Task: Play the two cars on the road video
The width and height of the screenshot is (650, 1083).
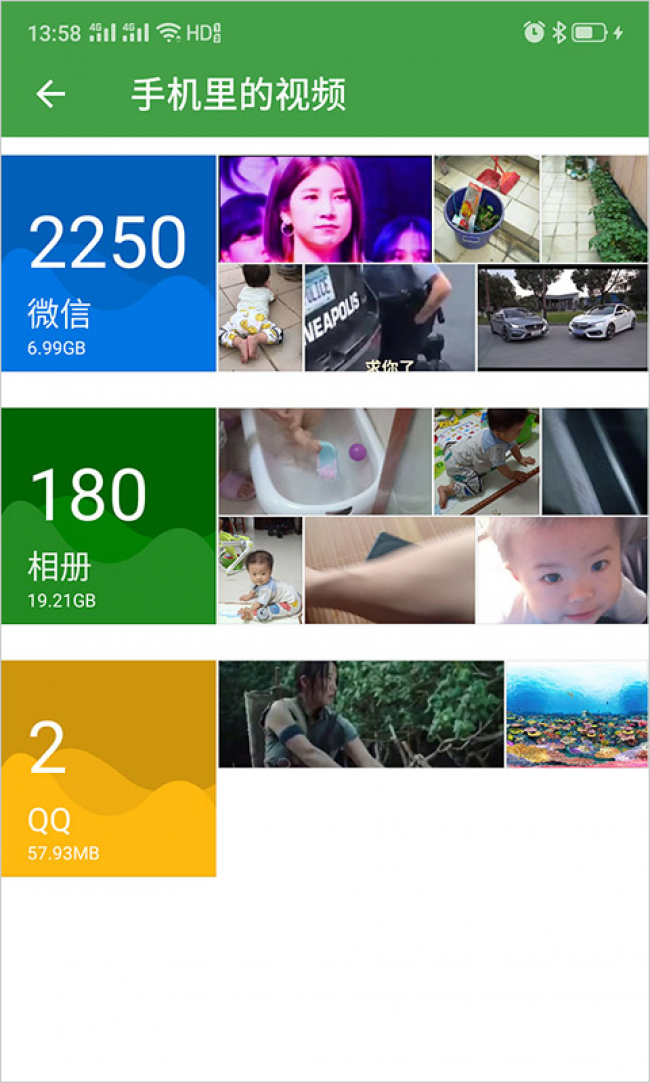Action: coord(562,318)
